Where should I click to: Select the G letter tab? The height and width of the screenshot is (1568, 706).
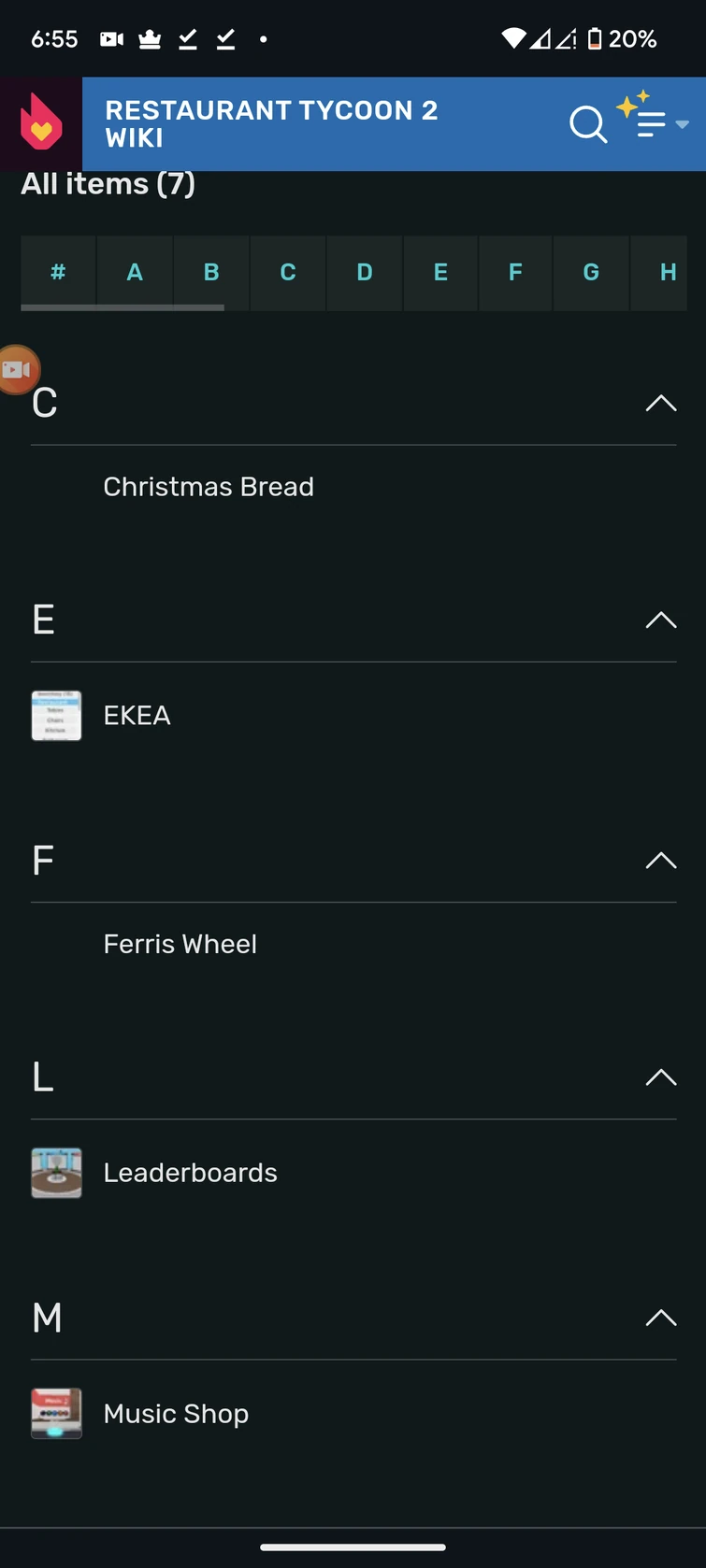(x=591, y=272)
